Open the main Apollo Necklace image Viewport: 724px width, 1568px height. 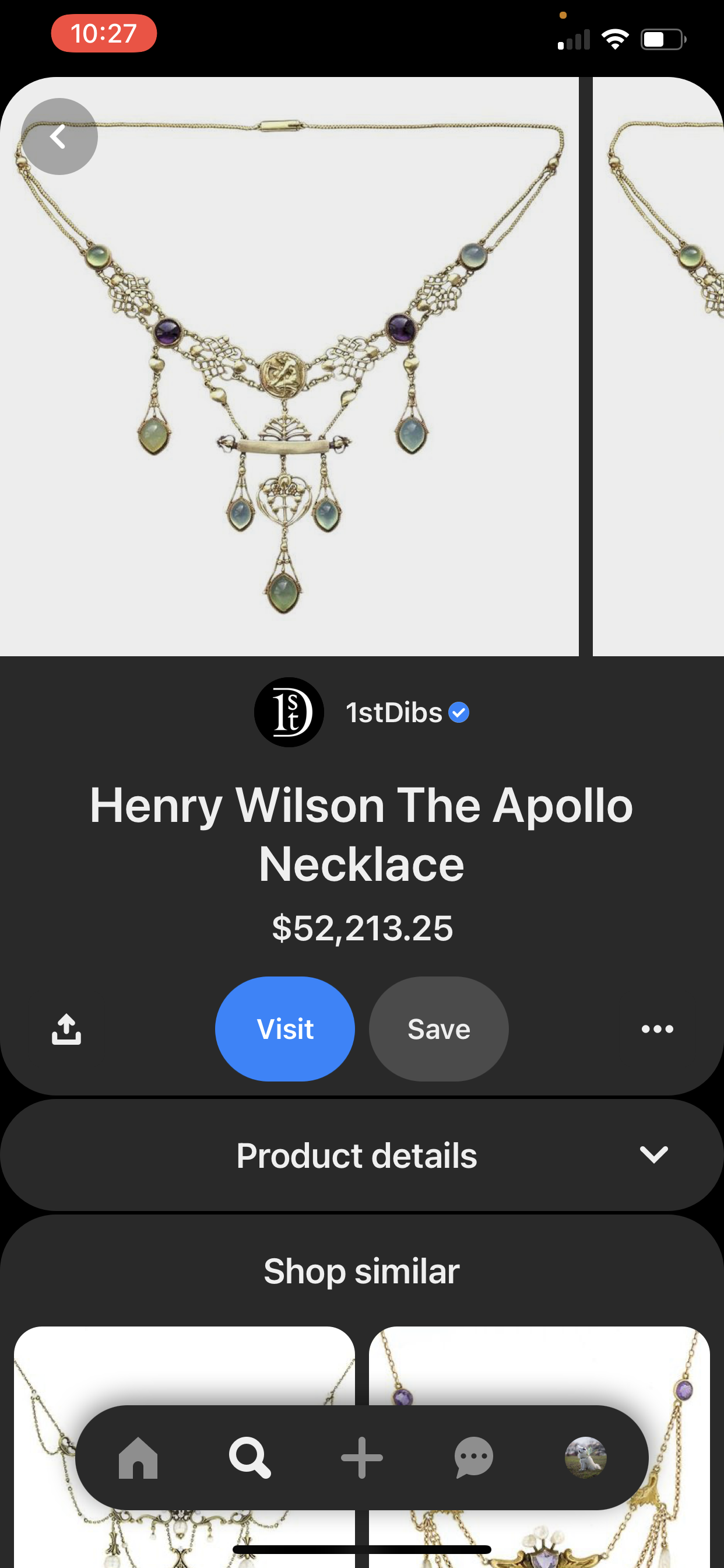[289, 366]
